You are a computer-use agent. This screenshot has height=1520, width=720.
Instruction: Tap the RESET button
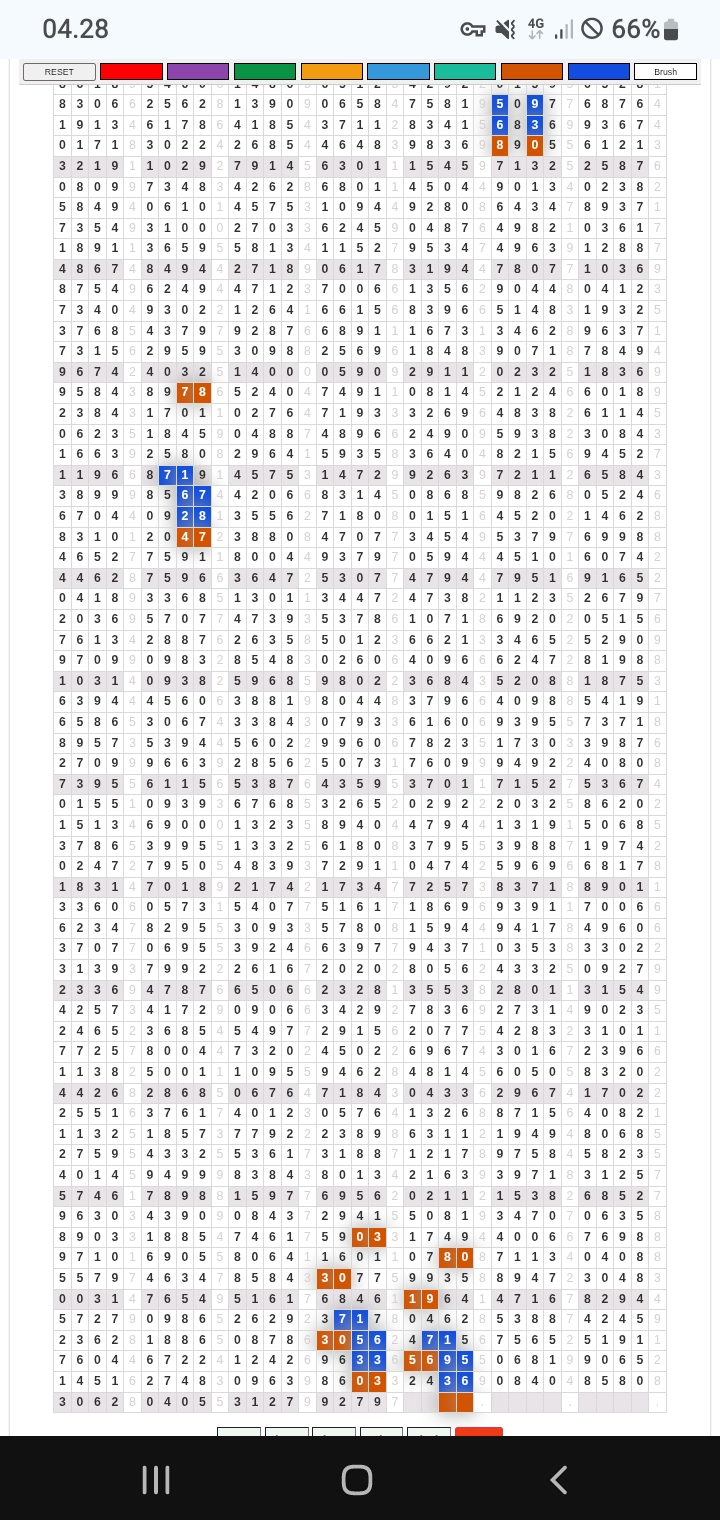pos(59,72)
